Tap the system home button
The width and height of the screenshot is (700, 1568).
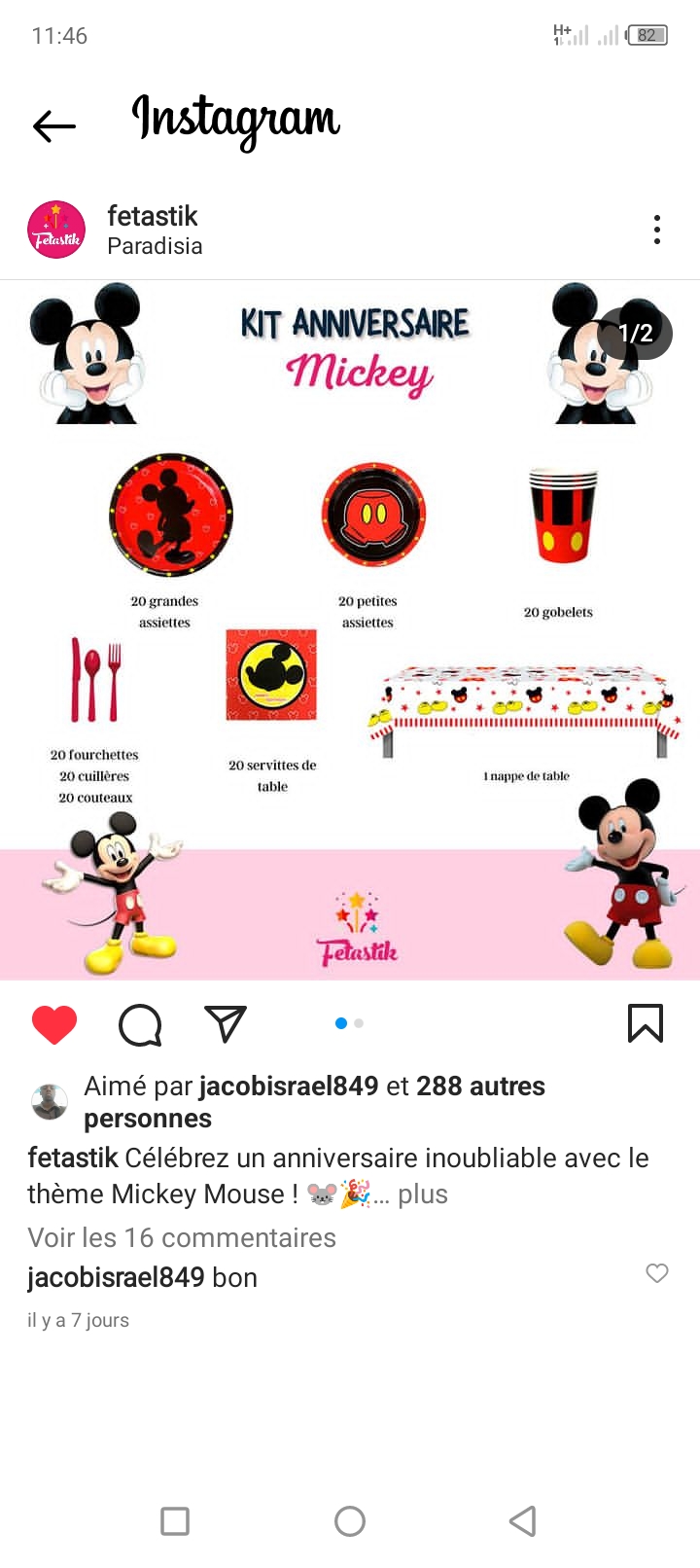pos(350,1521)
